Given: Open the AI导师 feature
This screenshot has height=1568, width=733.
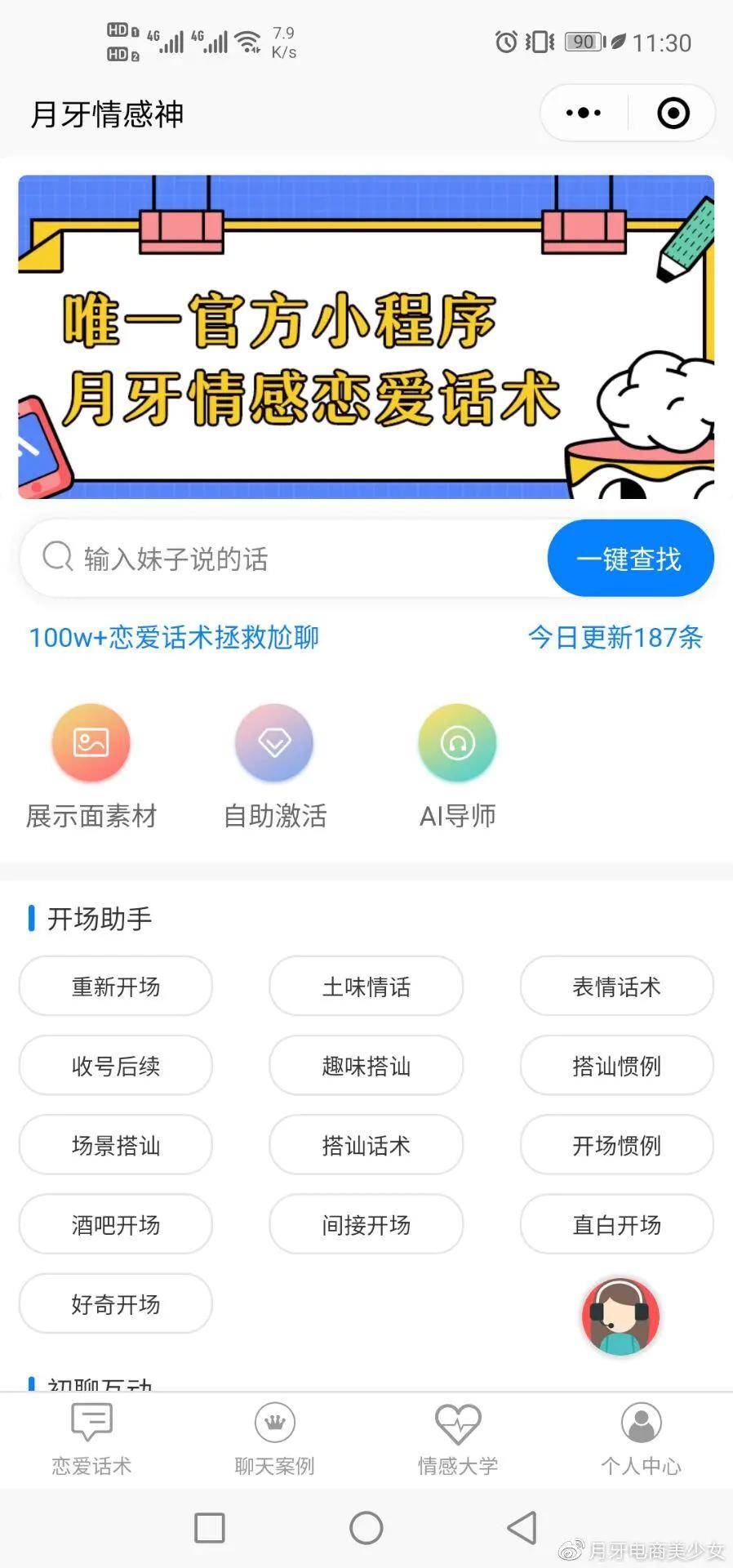Looking at the screenshot, I should pyautogui.click(x=457, y=764).
